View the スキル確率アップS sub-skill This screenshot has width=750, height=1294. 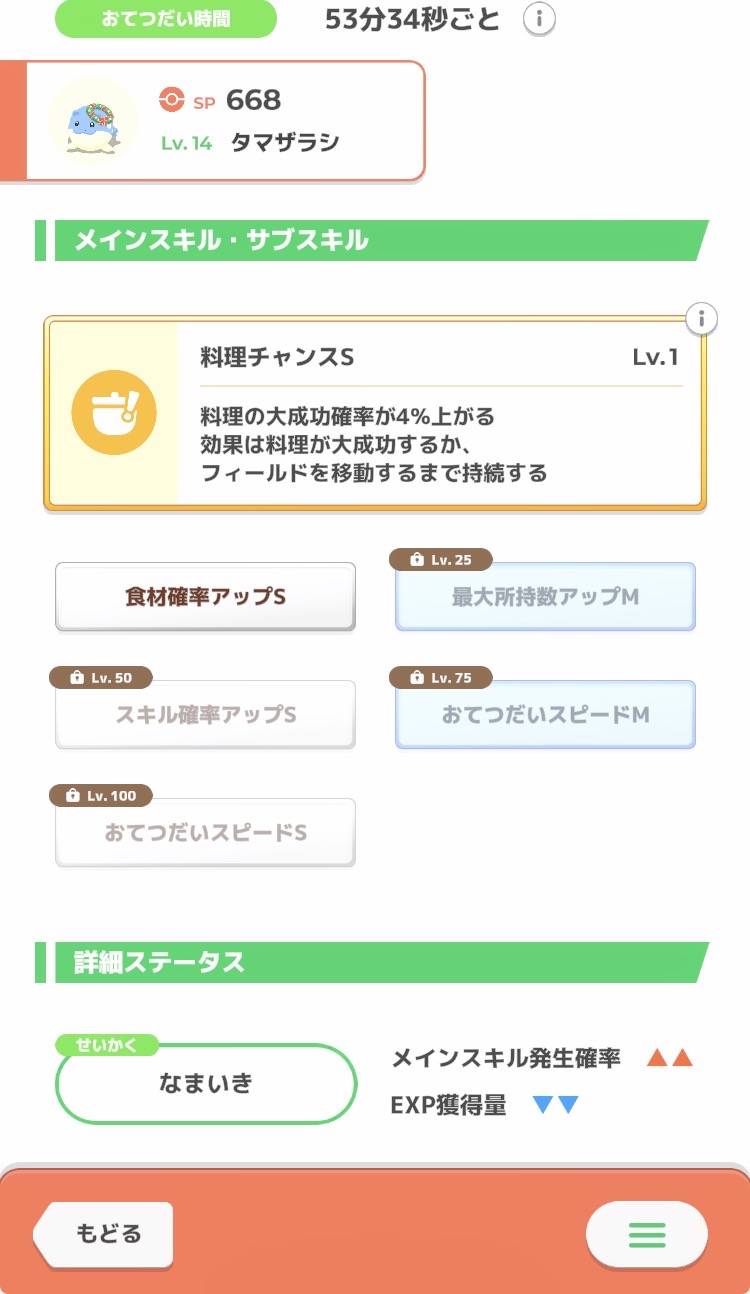click(205, 715)
